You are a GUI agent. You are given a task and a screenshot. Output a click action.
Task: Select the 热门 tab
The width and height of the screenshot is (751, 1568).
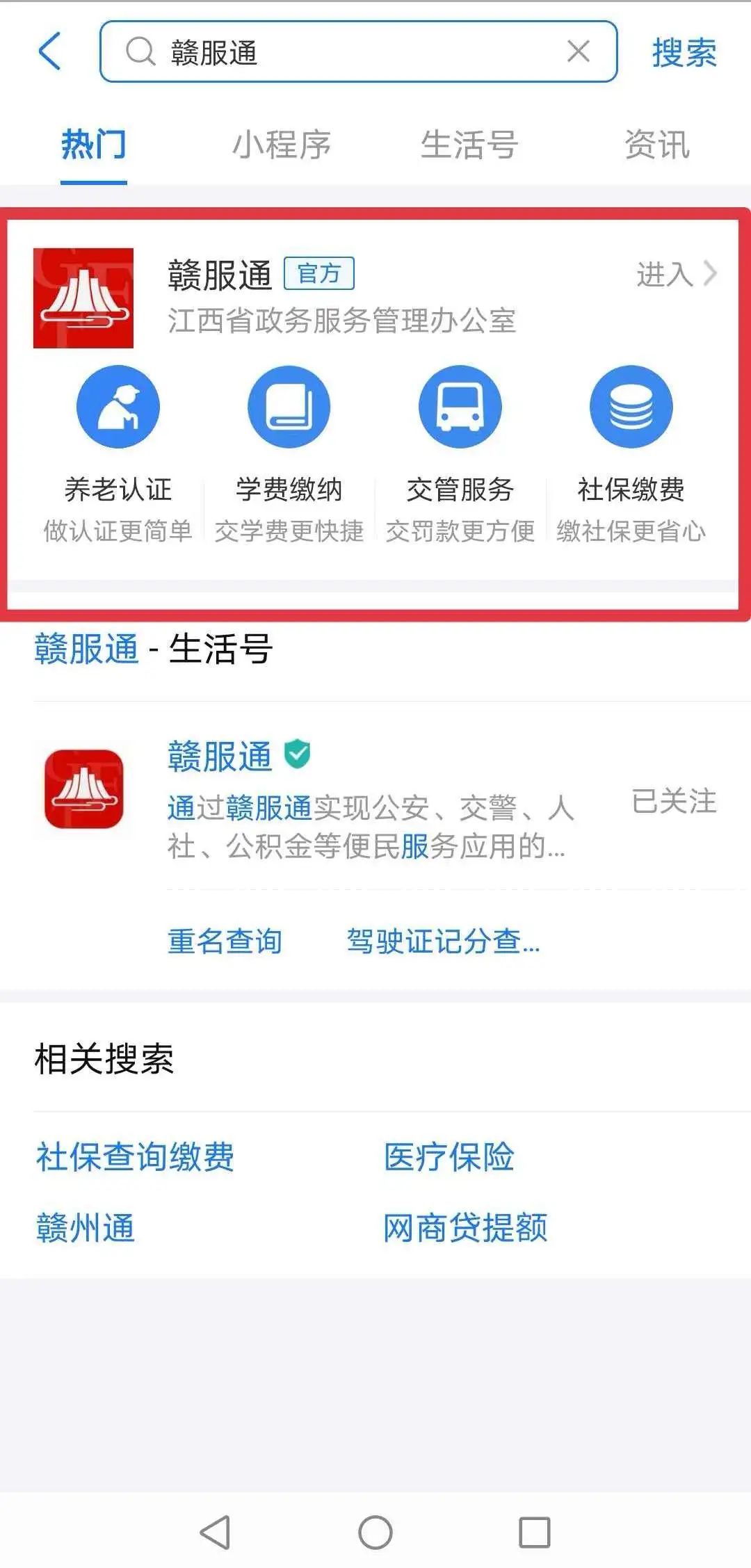(x=94, y=145)
